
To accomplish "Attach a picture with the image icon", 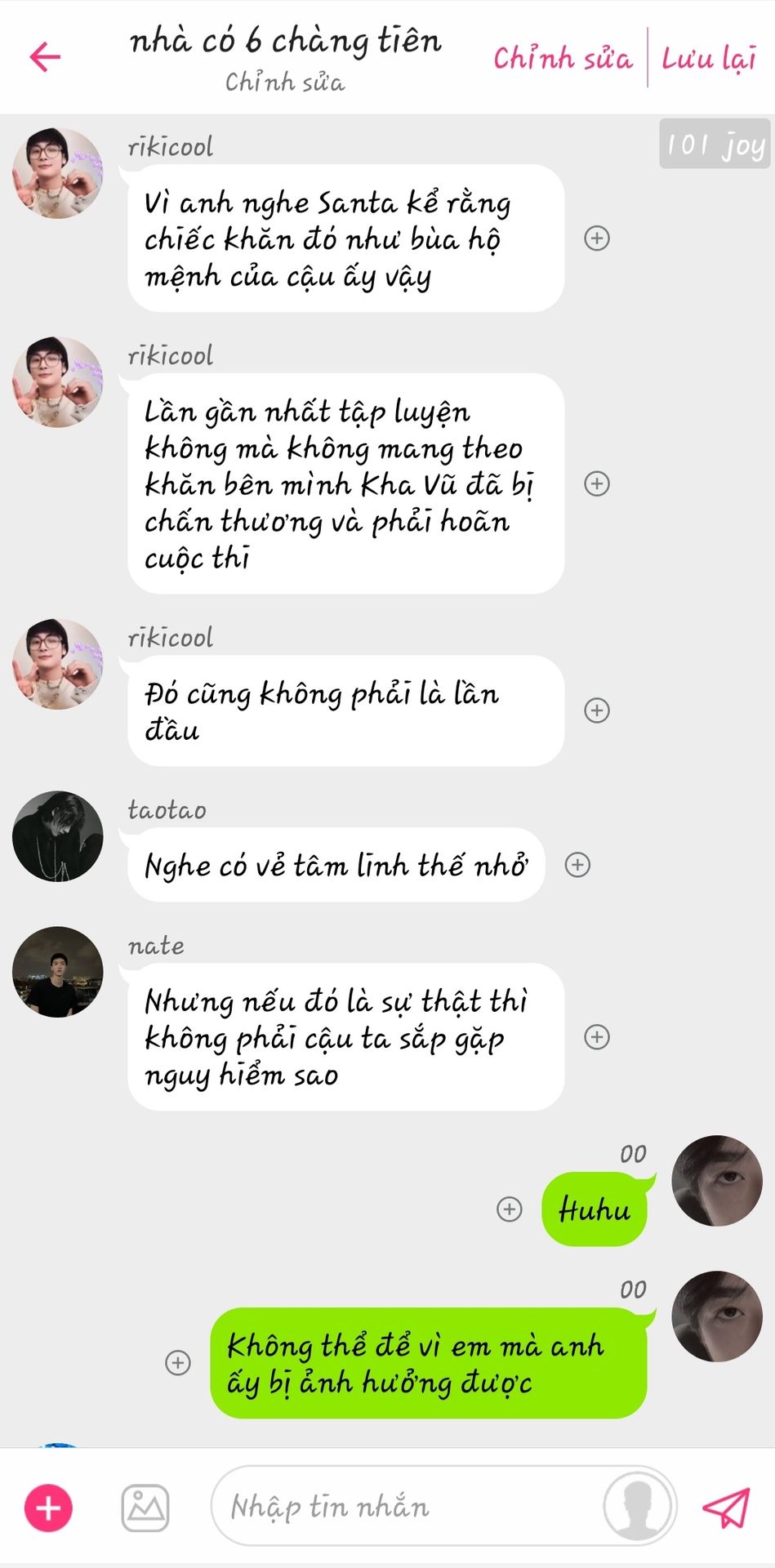I will pos(145,1508).
